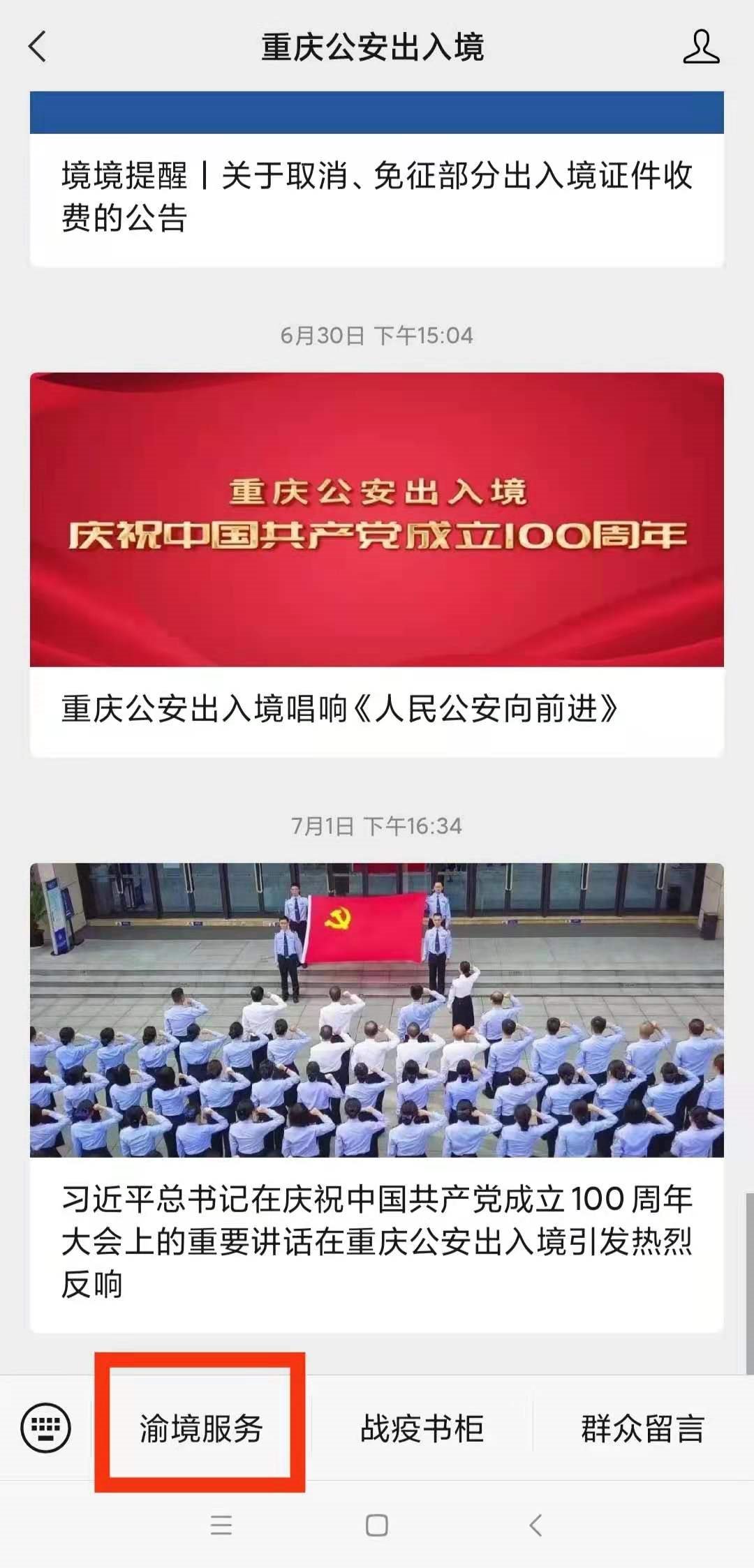Viewport: 754px width, 1568px height.
Task: Tap the system home button
Action: tap(377, 1525)
